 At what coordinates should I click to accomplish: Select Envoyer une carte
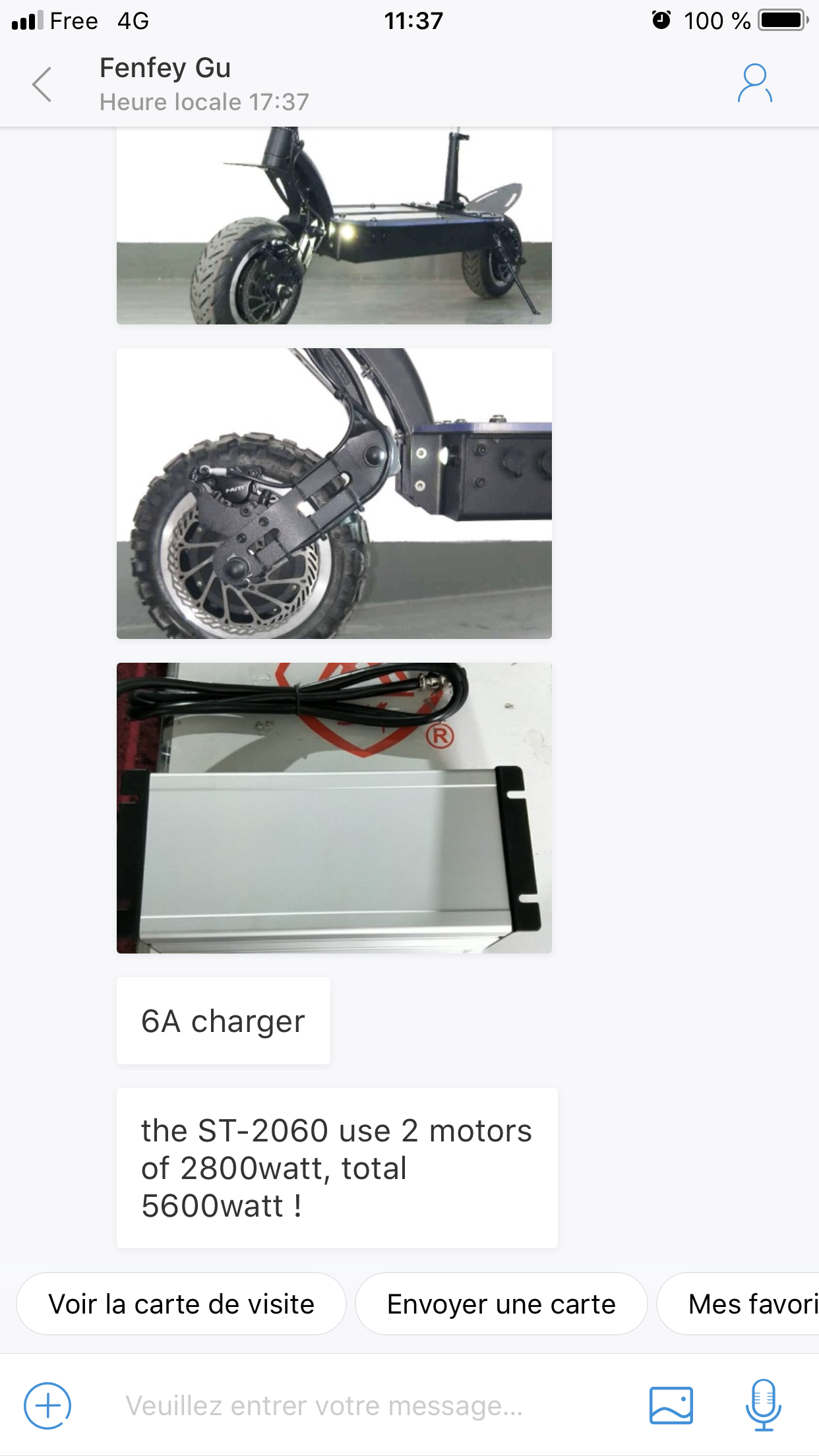pos(501,1304)
